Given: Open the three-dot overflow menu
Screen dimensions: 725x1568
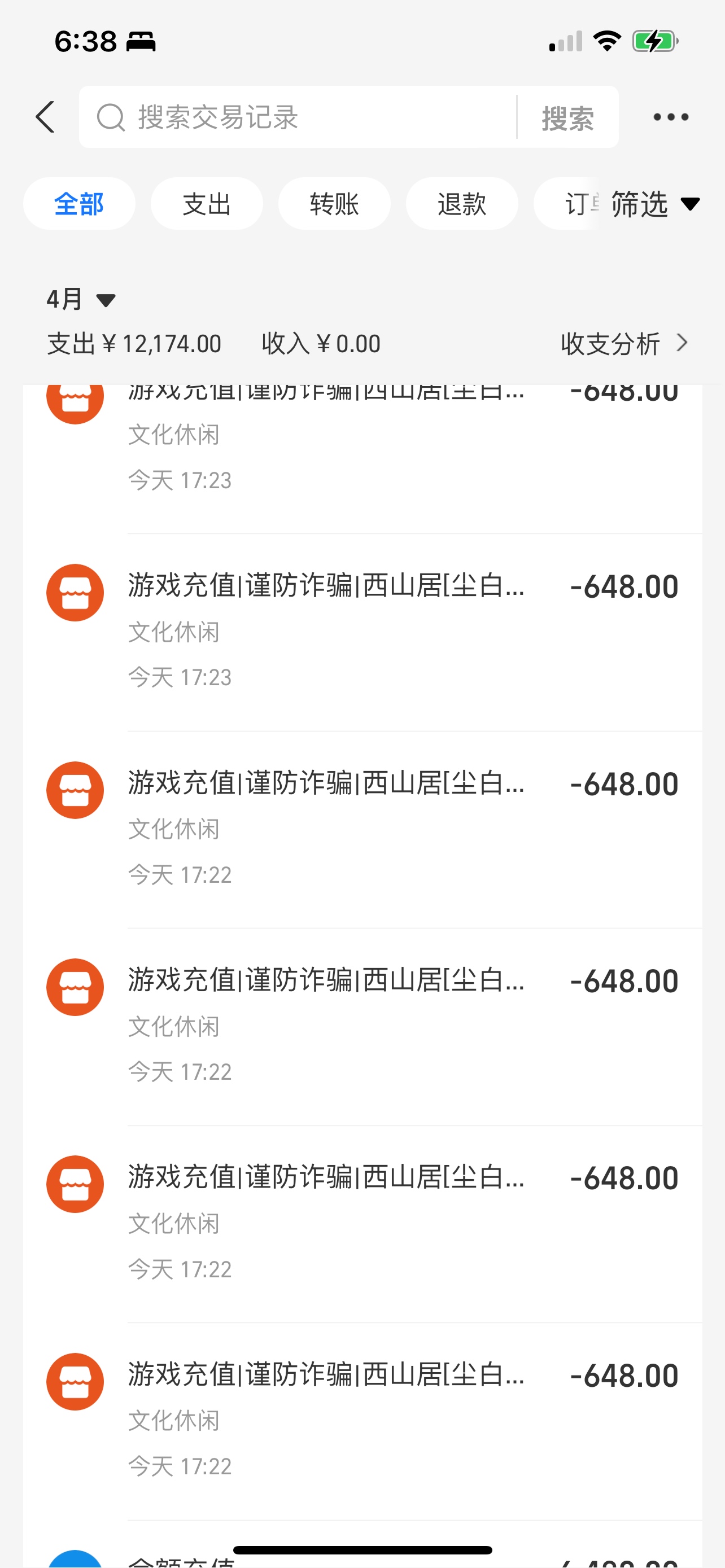Looking at the screenshot, I should click(671, 117).
